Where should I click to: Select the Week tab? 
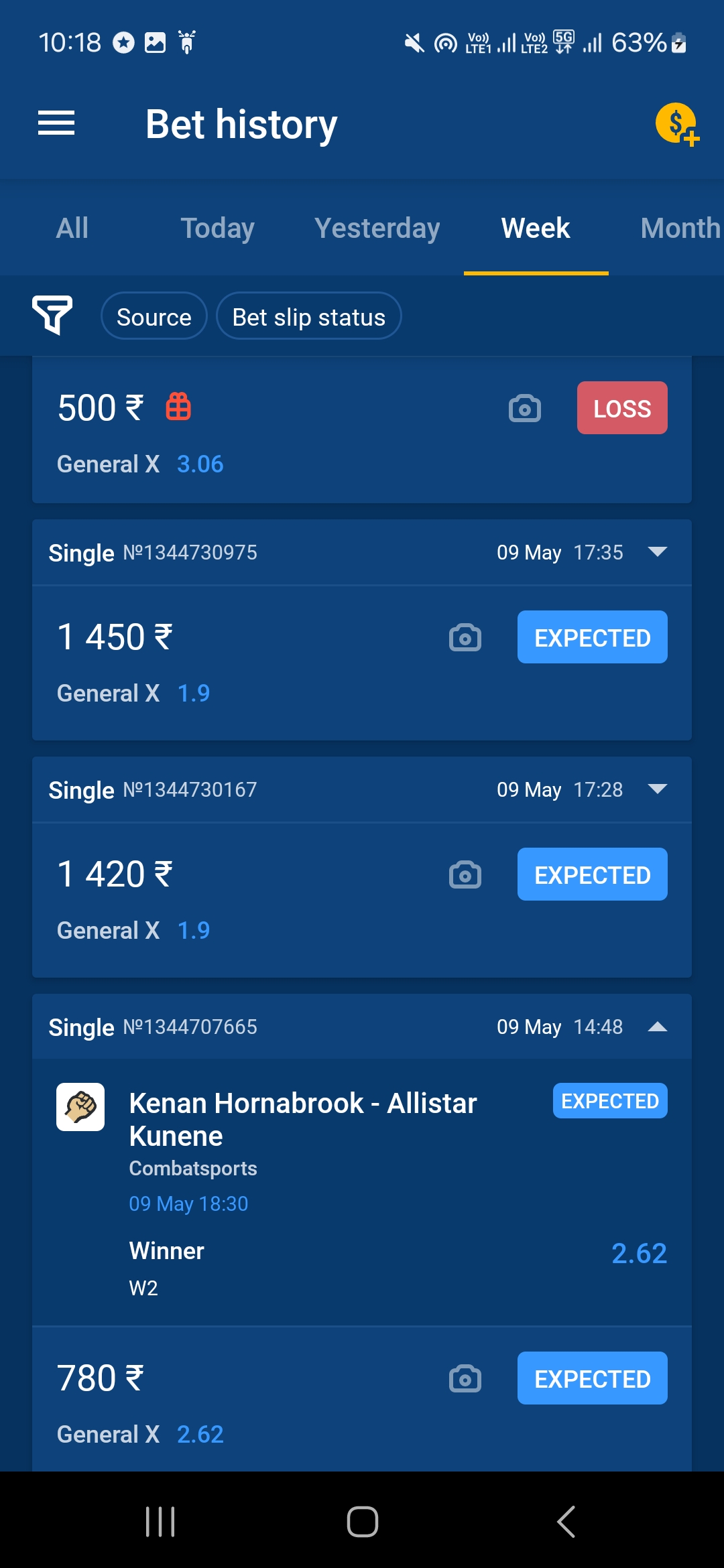[x=536, y=228]
